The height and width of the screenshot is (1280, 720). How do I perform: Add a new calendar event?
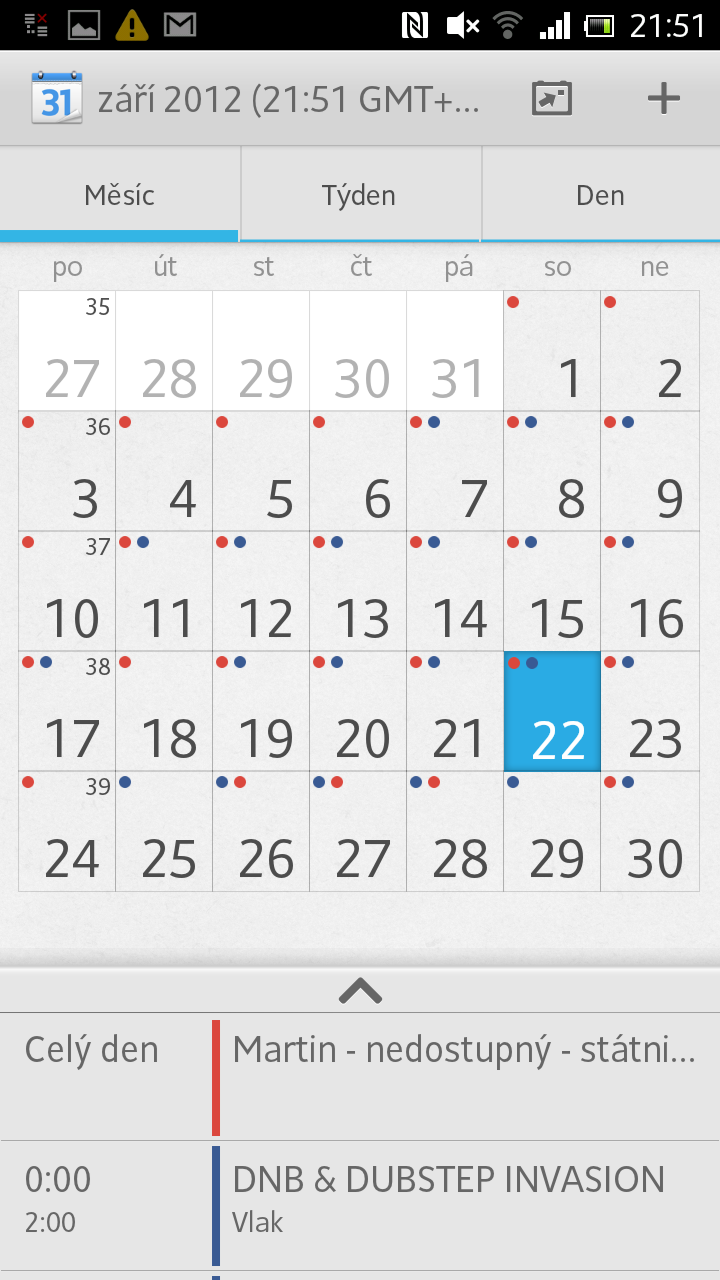click(663, 99)
